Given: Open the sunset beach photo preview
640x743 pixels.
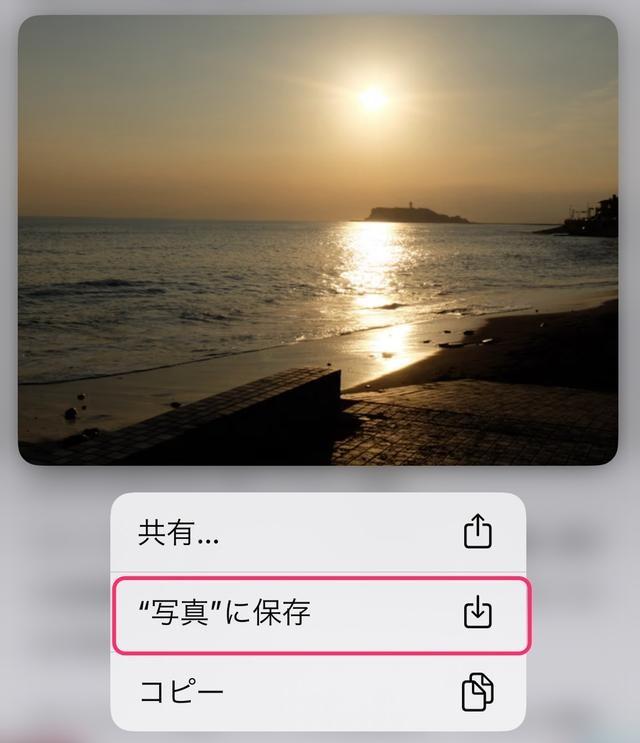Looking at the screenshot, I should click(318, 240).
